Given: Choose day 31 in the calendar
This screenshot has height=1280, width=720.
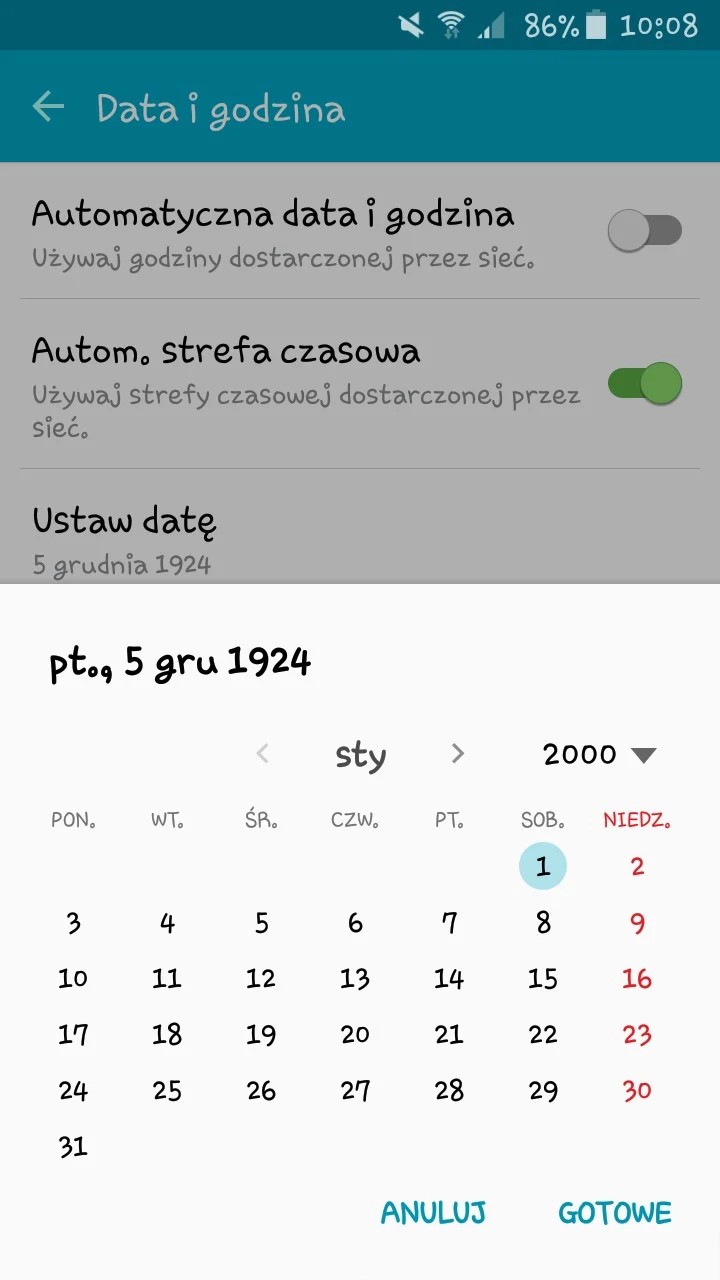Looking at the screenshot, I should click(x=73, y=1147).
